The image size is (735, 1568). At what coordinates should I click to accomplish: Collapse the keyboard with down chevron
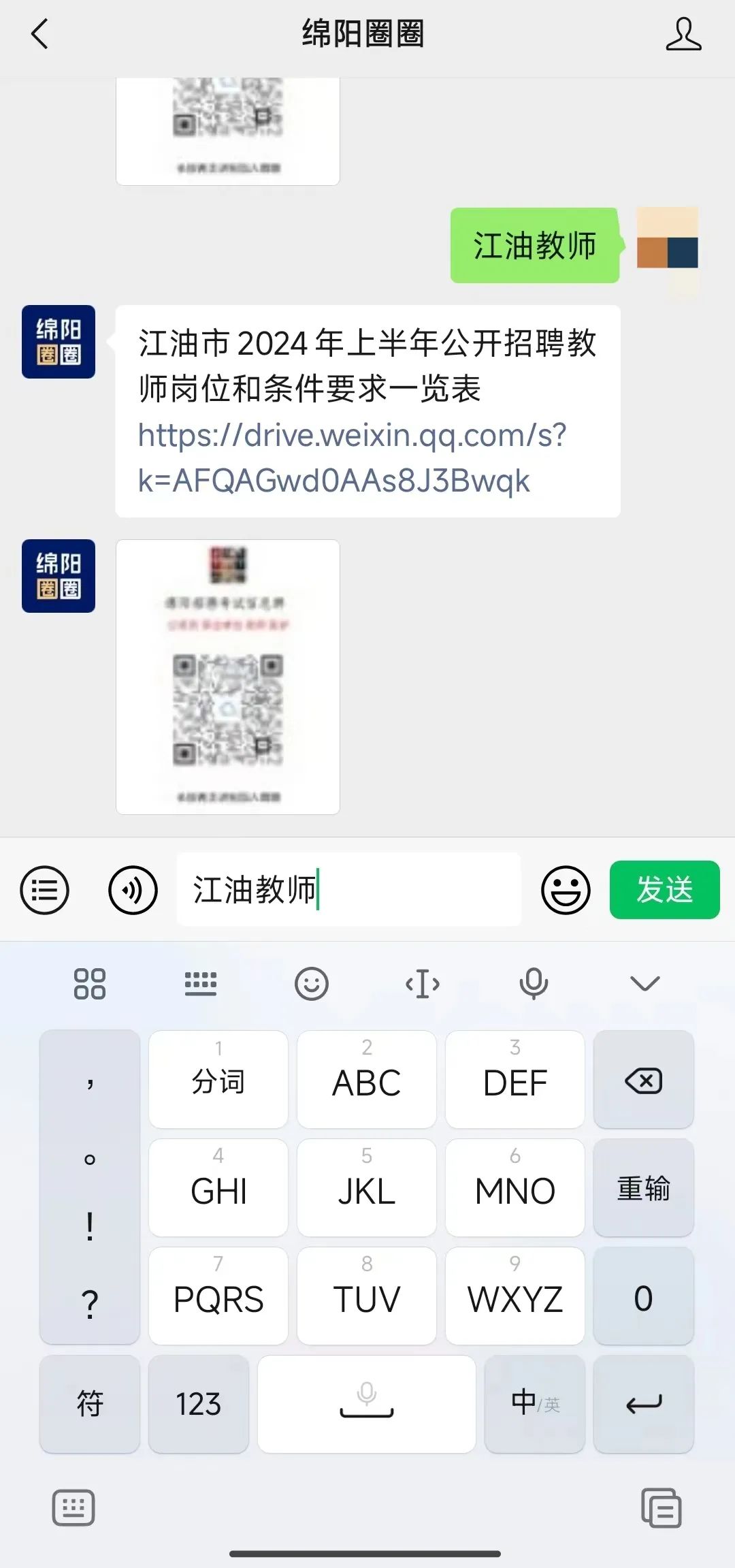click(644, 983)
